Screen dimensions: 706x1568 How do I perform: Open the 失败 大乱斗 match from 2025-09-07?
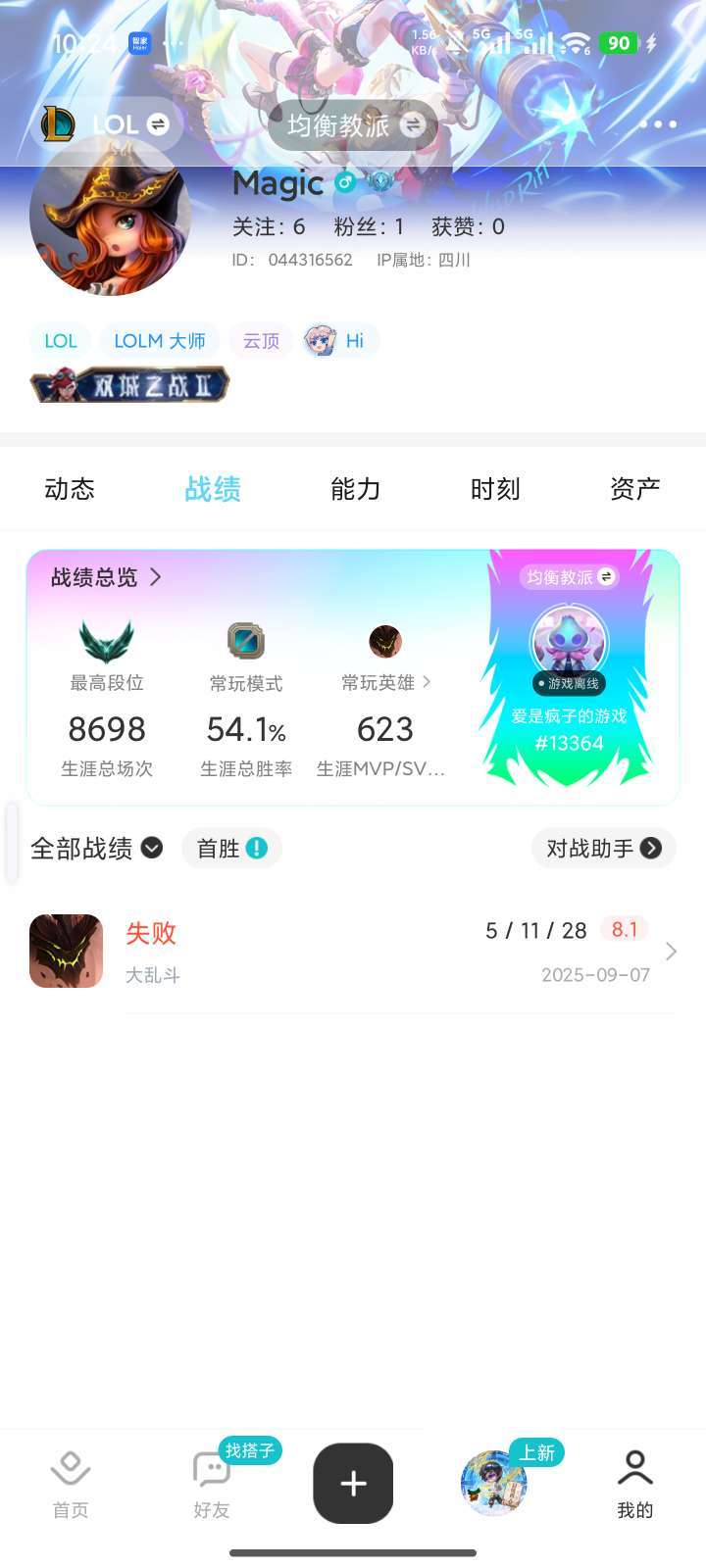tap(353, 952)
